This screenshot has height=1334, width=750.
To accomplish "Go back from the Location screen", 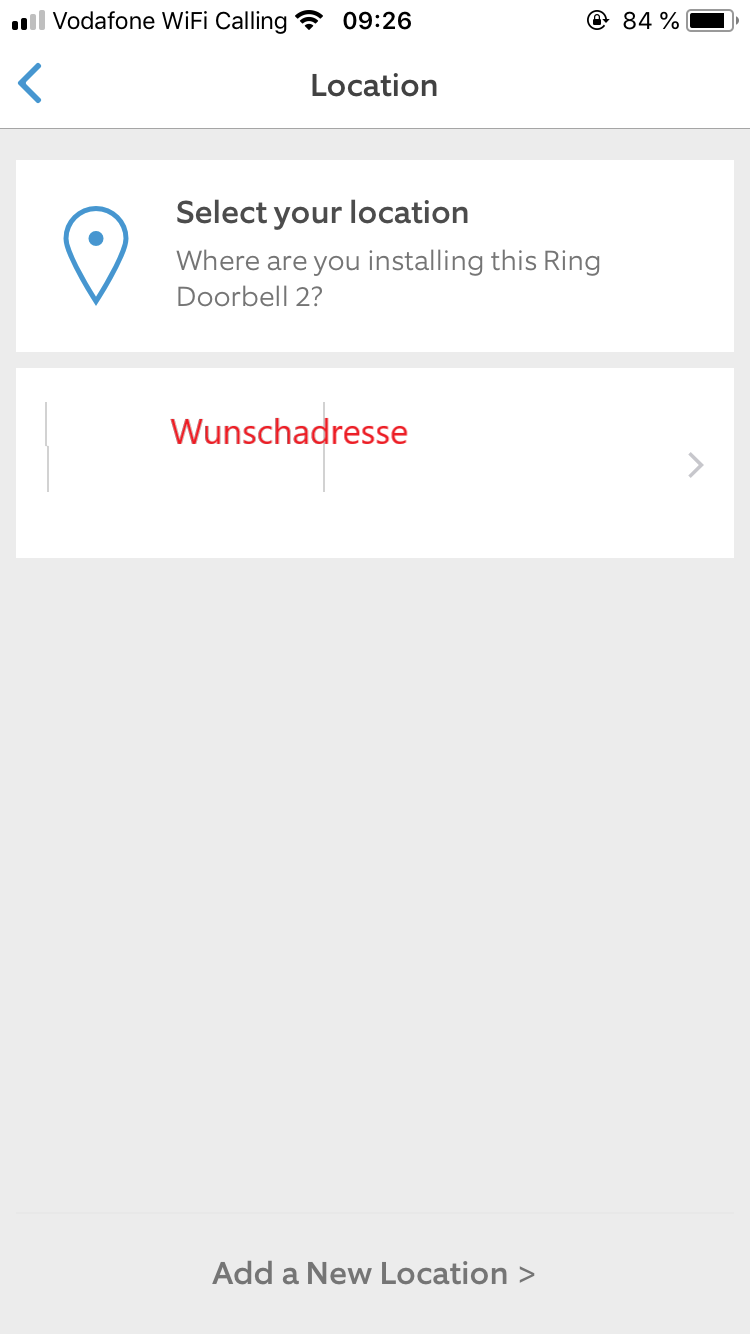I will [x=31, y=84].
